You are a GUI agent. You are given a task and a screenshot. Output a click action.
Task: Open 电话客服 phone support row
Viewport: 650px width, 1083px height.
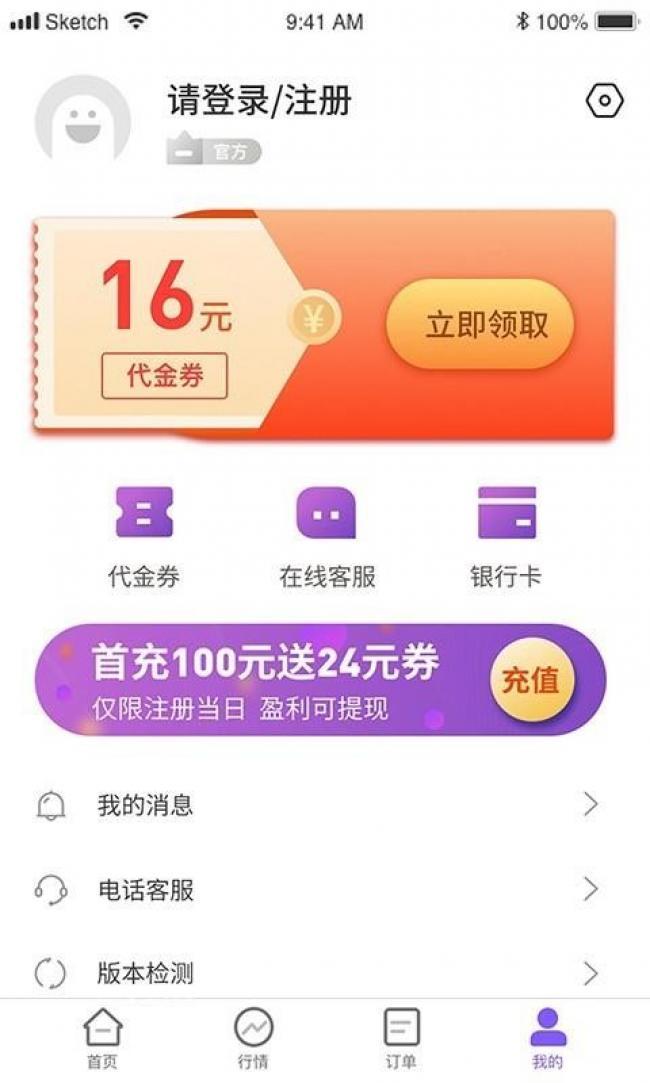tap(325, 890)
